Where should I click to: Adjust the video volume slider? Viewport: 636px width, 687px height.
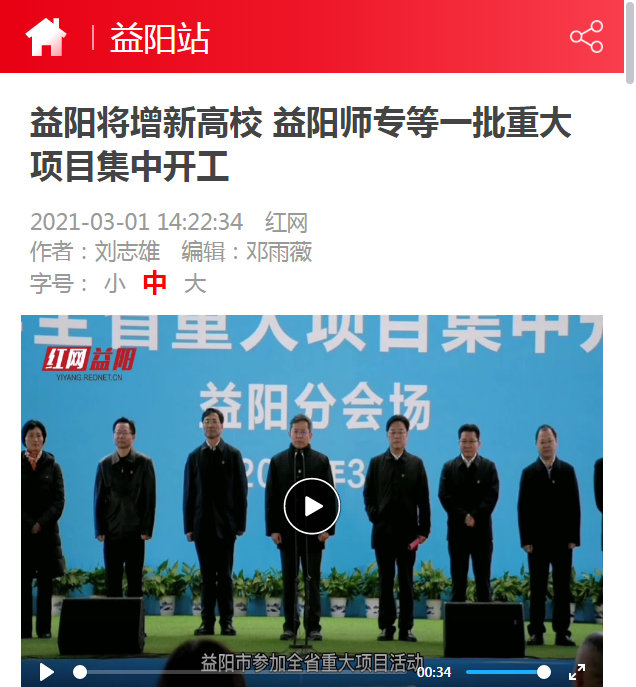point(507,672)
